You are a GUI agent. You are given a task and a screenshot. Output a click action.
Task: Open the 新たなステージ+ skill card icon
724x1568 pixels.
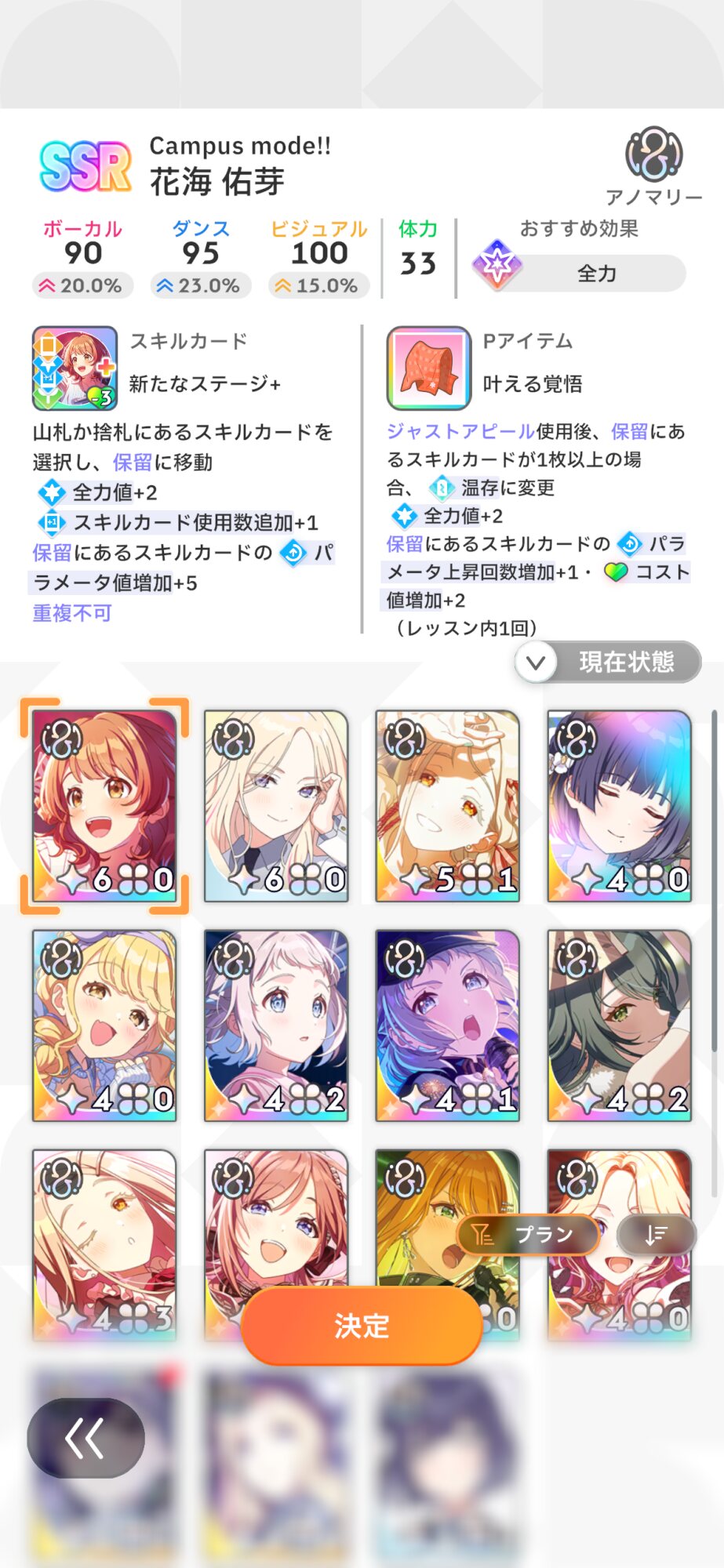point(75,368)
